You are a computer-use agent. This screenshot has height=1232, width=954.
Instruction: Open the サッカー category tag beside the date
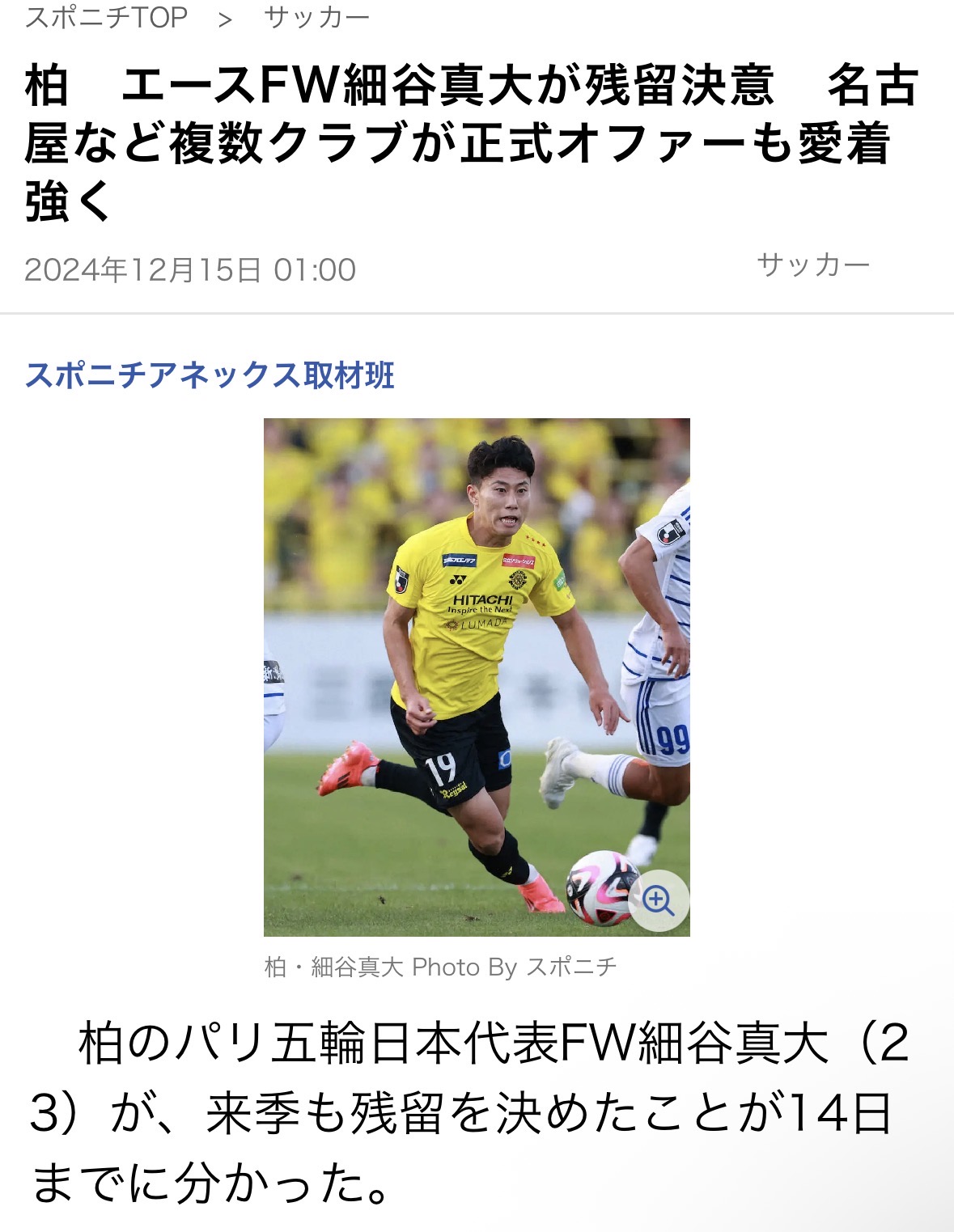(x=813, y=265)
